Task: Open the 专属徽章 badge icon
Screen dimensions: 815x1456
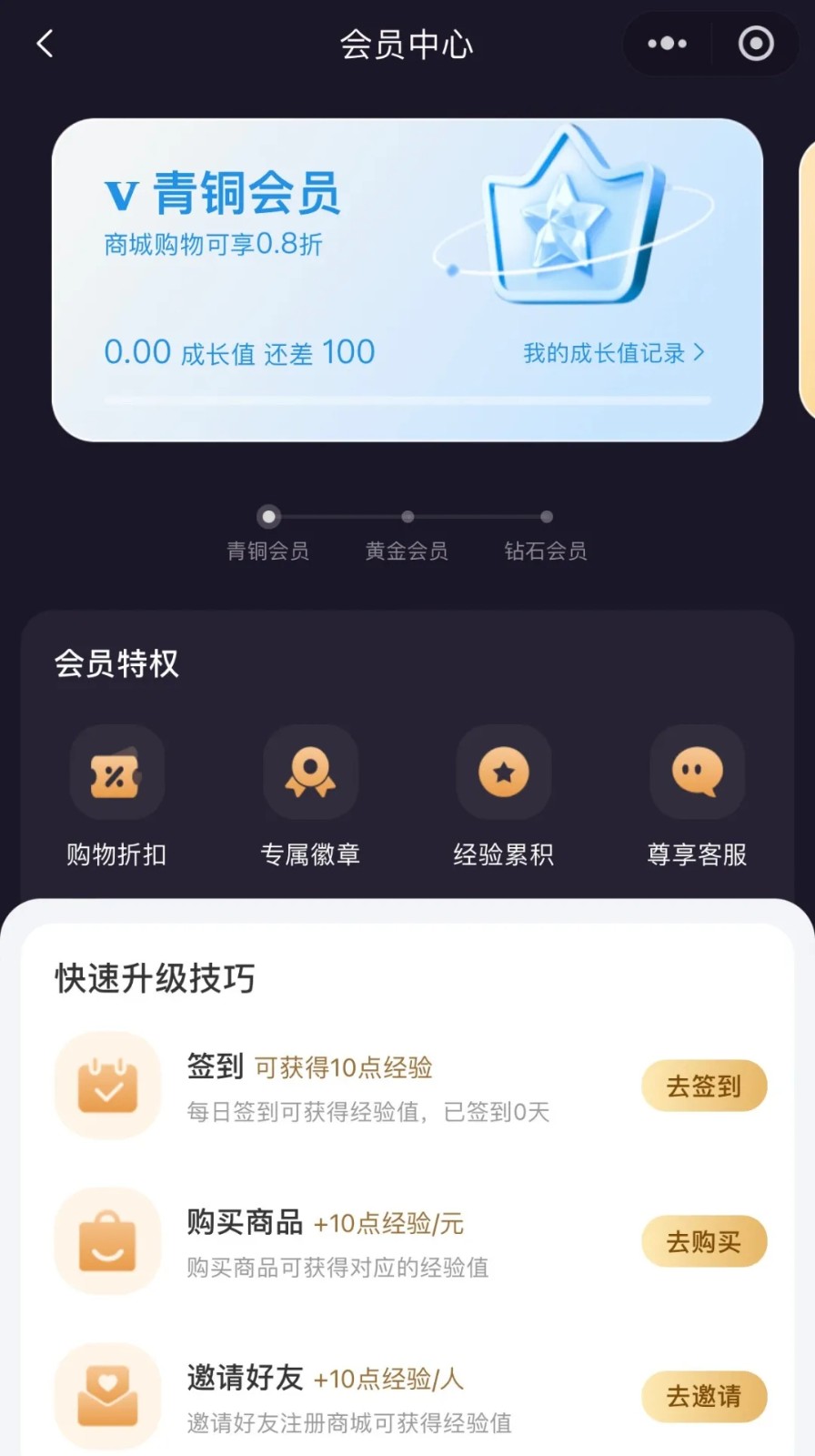Action: [310, 772]
